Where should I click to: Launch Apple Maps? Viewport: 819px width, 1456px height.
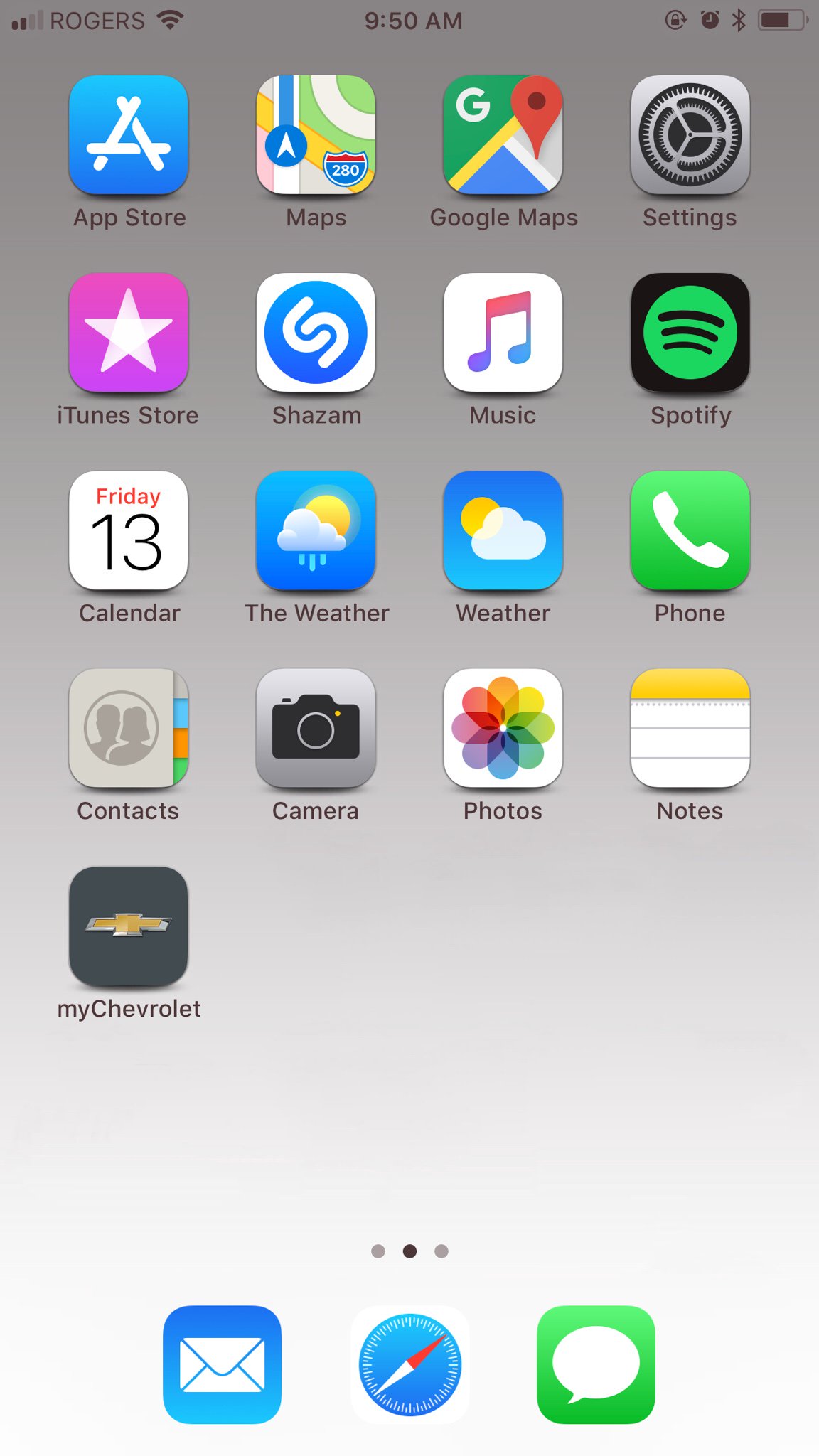click(x=316, y=135)
